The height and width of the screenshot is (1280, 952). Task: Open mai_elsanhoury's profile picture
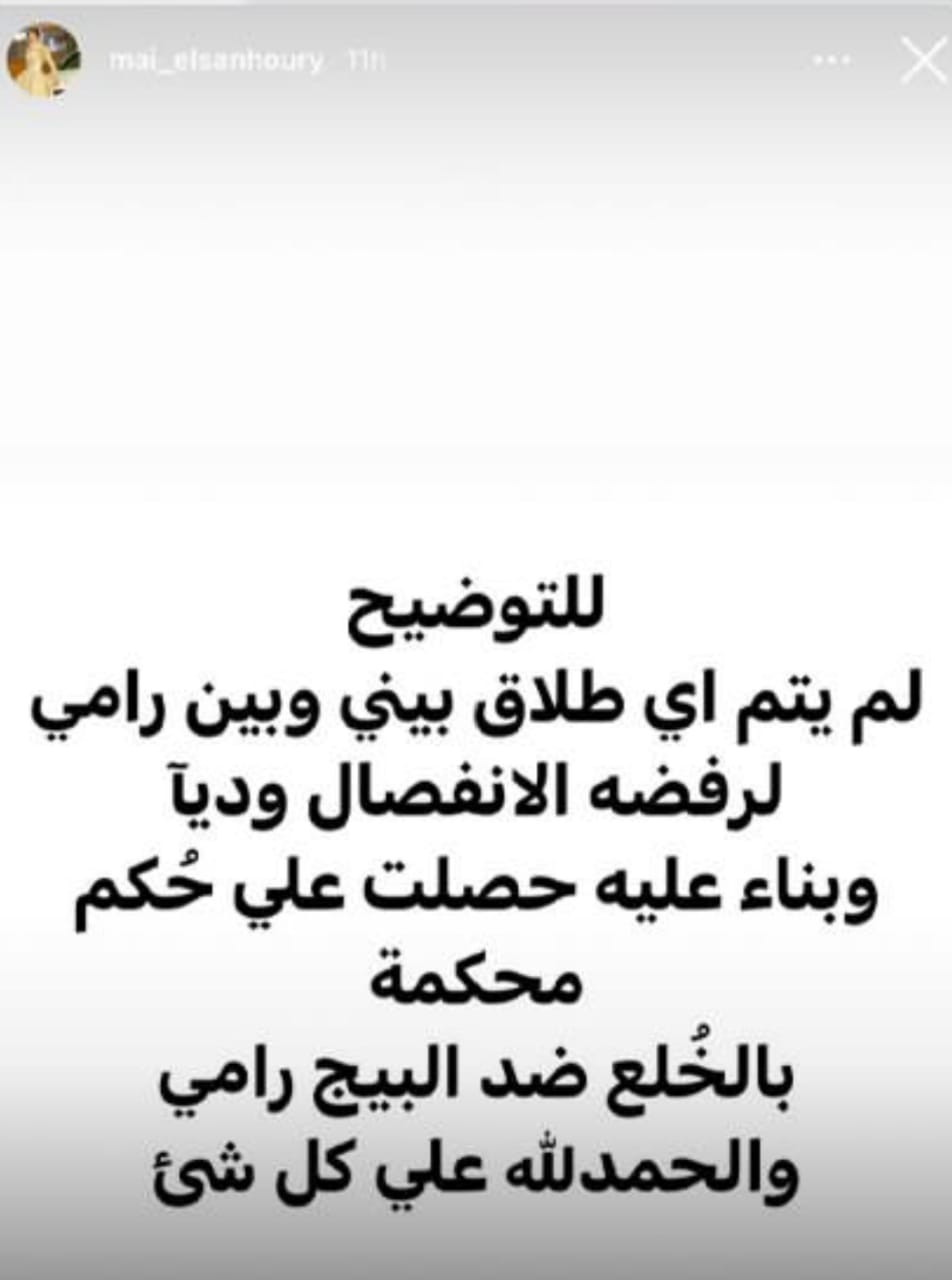tap(44, 60)
